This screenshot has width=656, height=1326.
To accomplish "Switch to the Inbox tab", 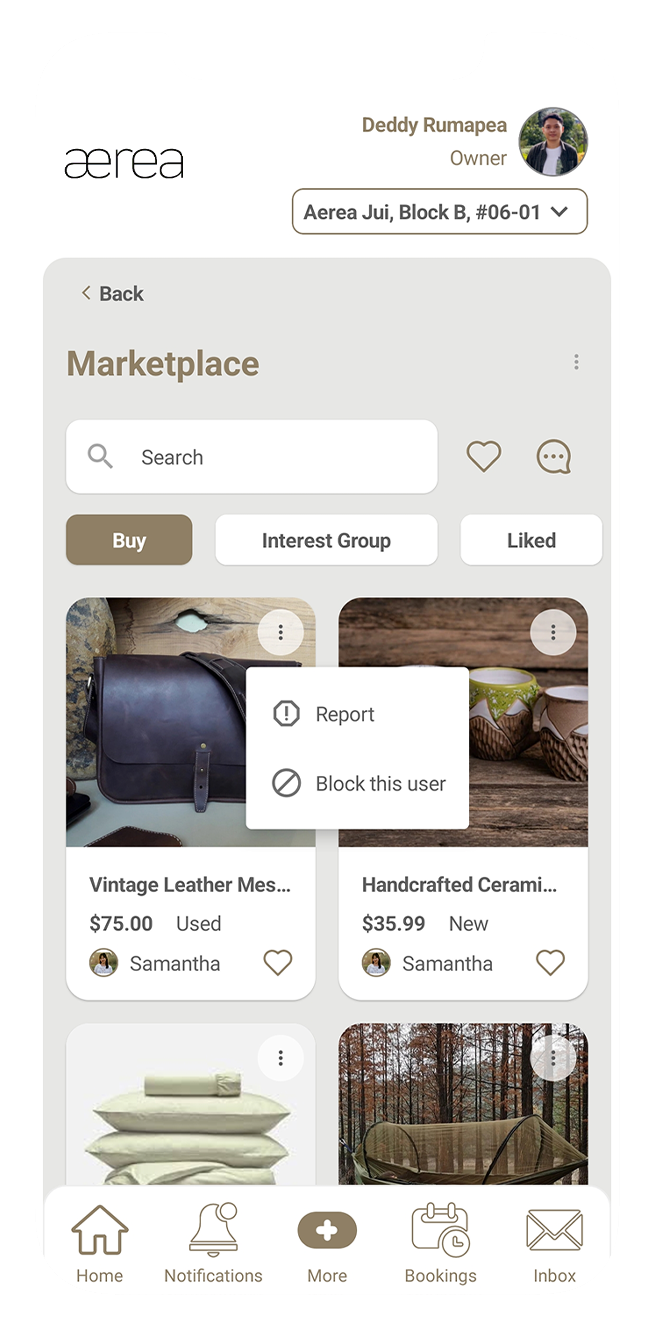I will (x=554, y=1244).
